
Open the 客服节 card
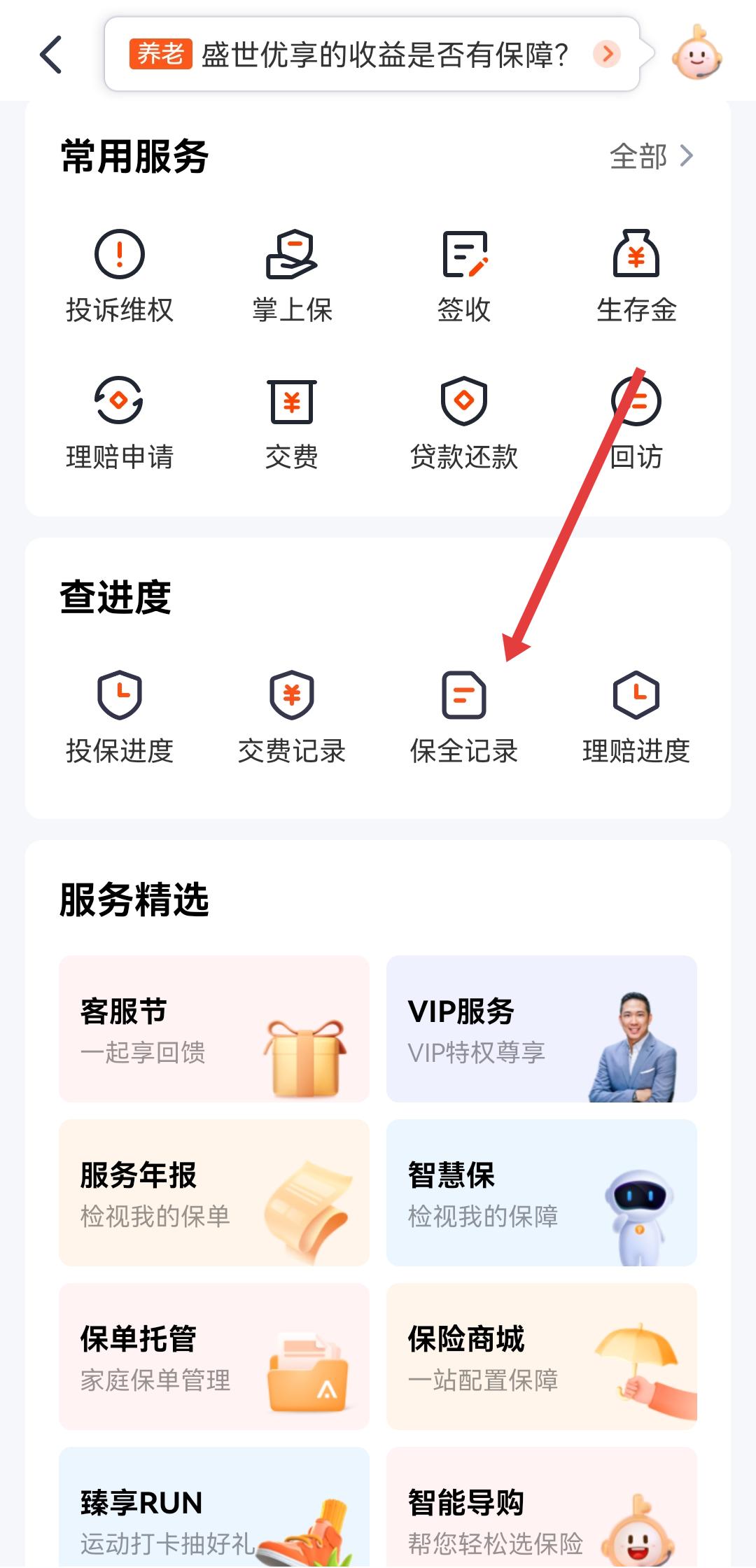point(214,1028)
